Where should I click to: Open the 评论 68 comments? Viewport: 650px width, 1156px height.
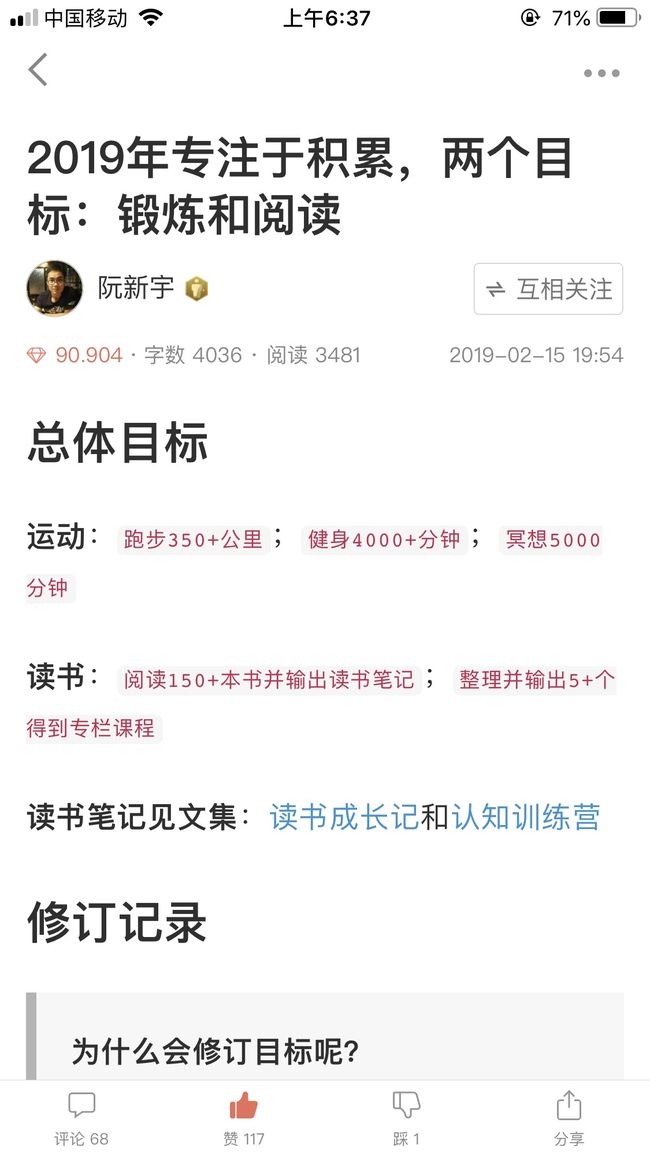pyautogui.click(x=81, y=1119)
